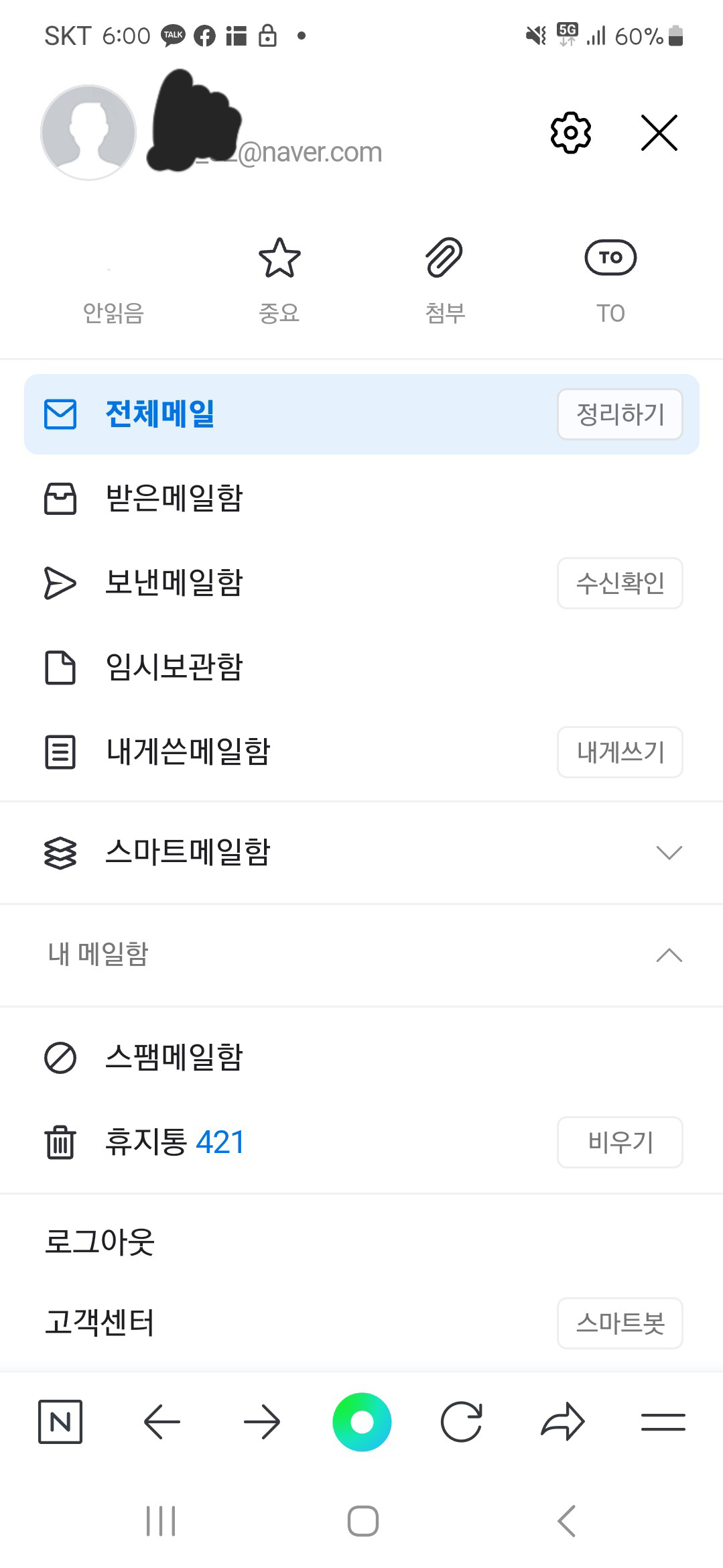Empty trash with 비우기 button
The image size is (723, 1568).
point(620,1142)
